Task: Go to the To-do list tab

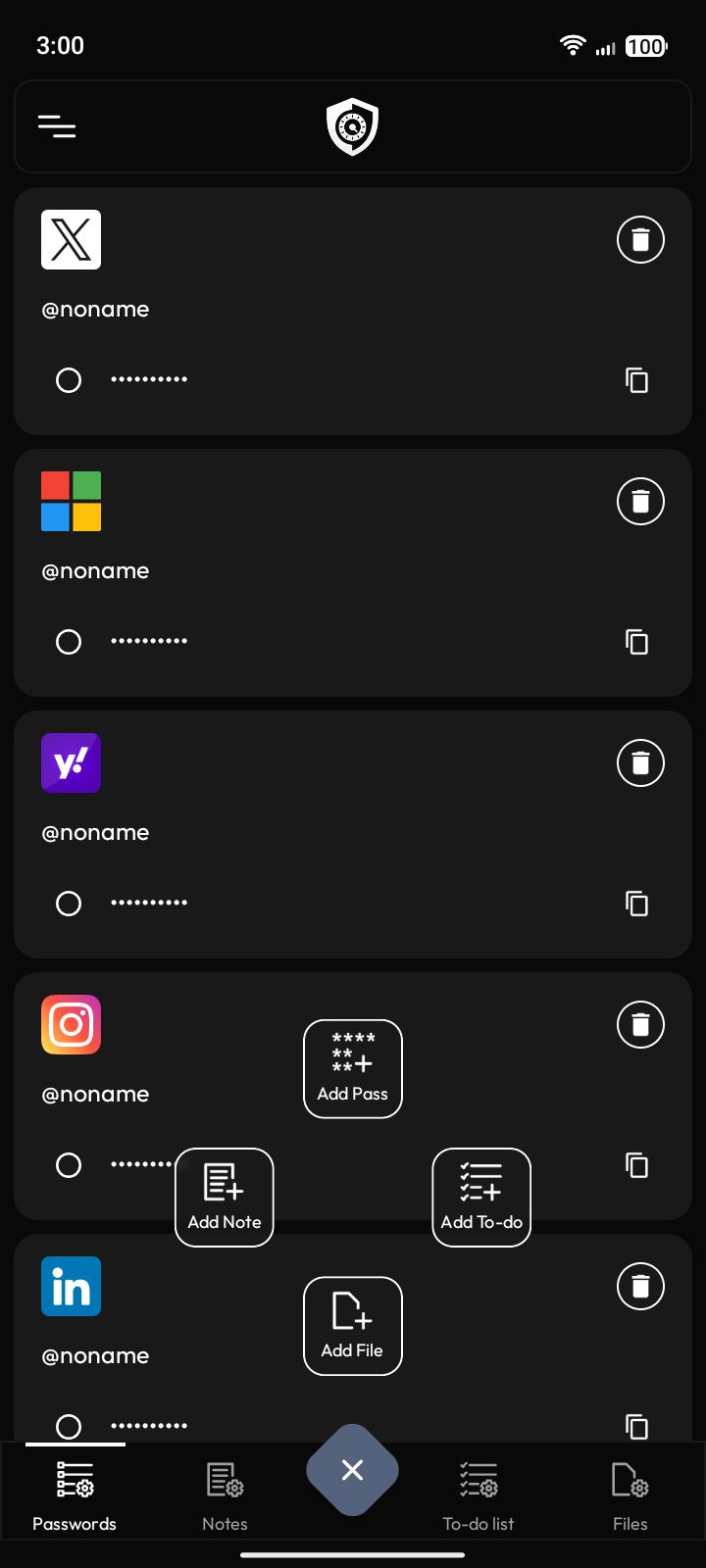Action: pos(479,1495)
